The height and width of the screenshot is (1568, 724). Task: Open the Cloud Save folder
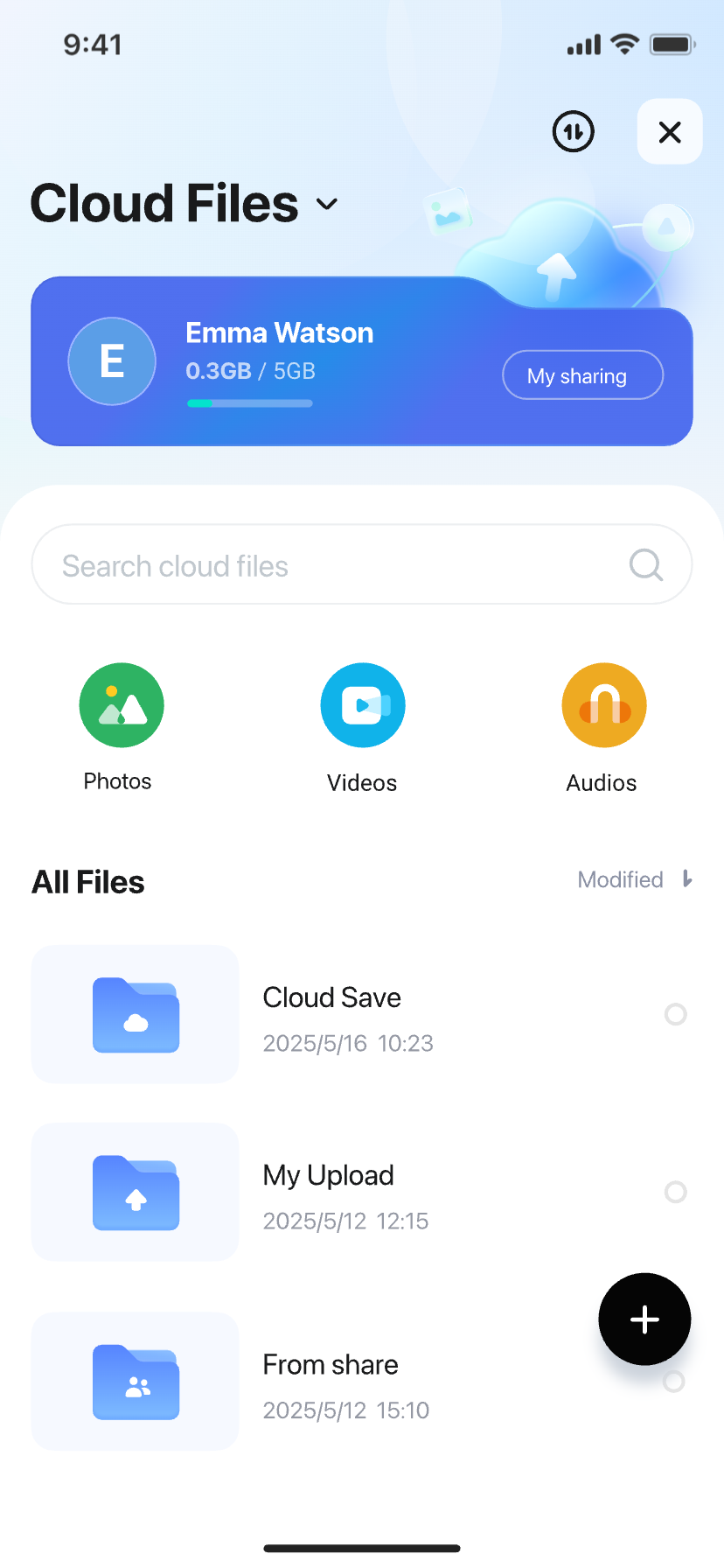(x=331, y=1015)
